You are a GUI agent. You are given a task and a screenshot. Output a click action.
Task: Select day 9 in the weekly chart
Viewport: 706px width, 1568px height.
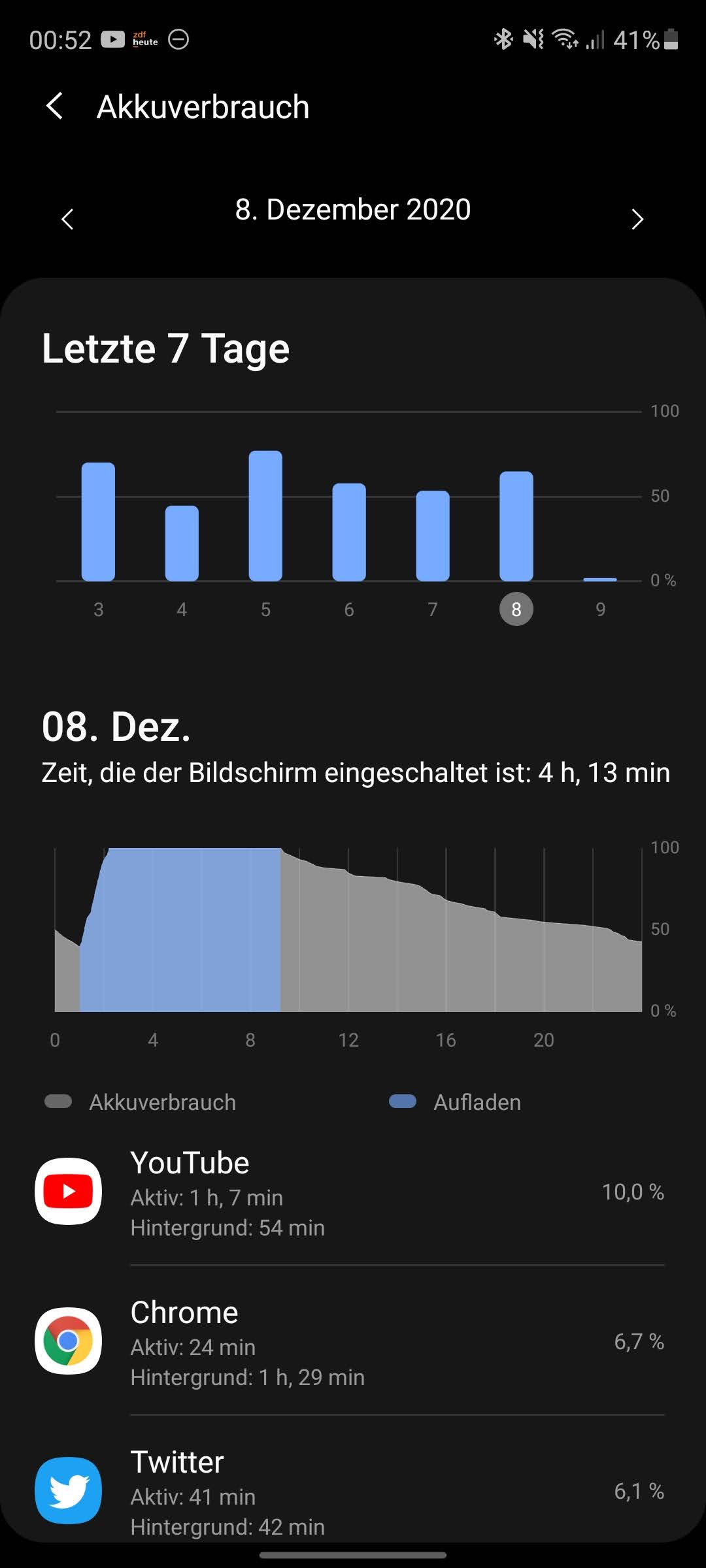click(600, 609)
